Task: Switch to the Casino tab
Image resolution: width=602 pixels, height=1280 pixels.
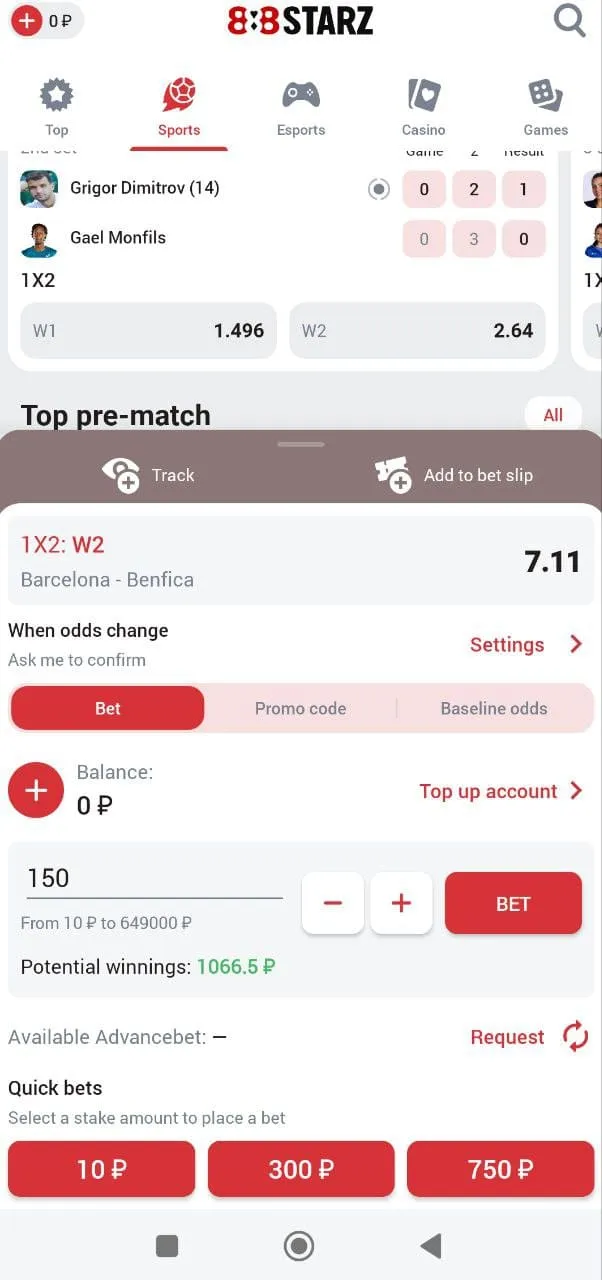Action: (423, 108)
